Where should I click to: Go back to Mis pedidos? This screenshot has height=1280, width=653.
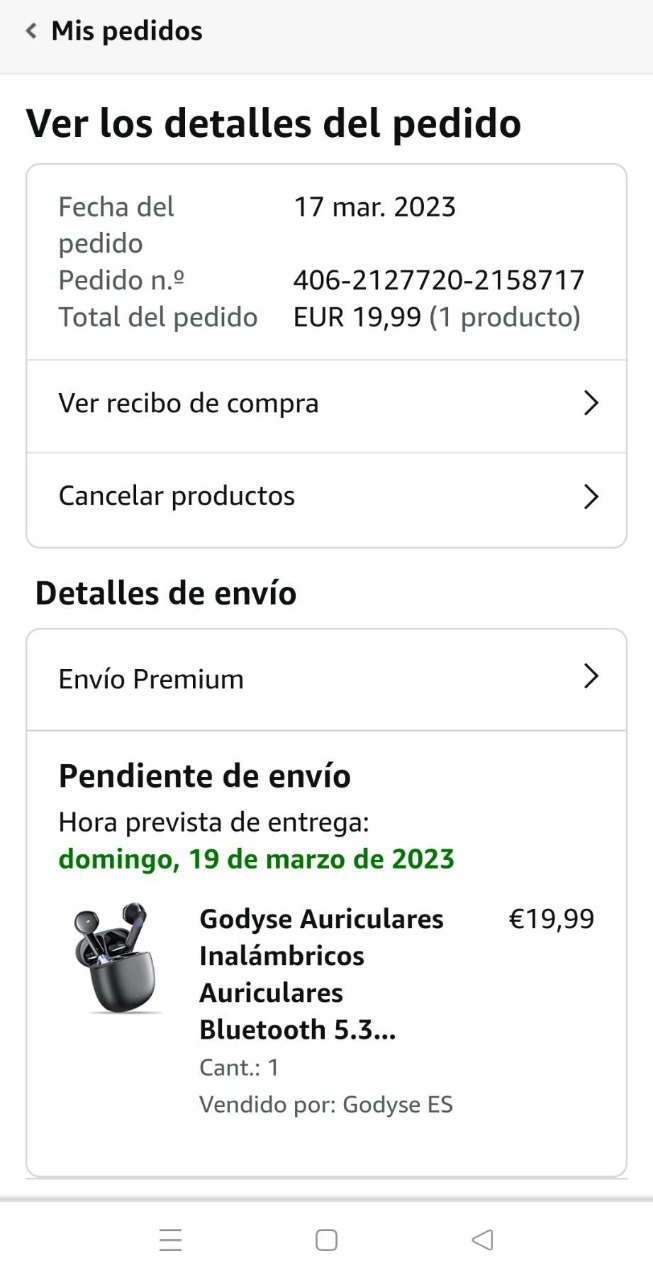coord(113,31)
